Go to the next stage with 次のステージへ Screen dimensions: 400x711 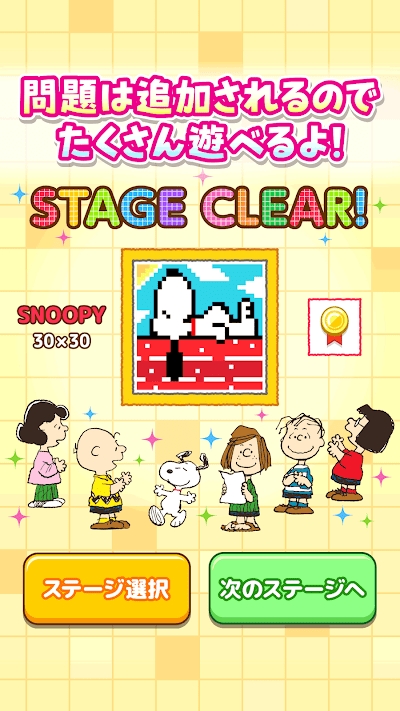click(293, 588)
